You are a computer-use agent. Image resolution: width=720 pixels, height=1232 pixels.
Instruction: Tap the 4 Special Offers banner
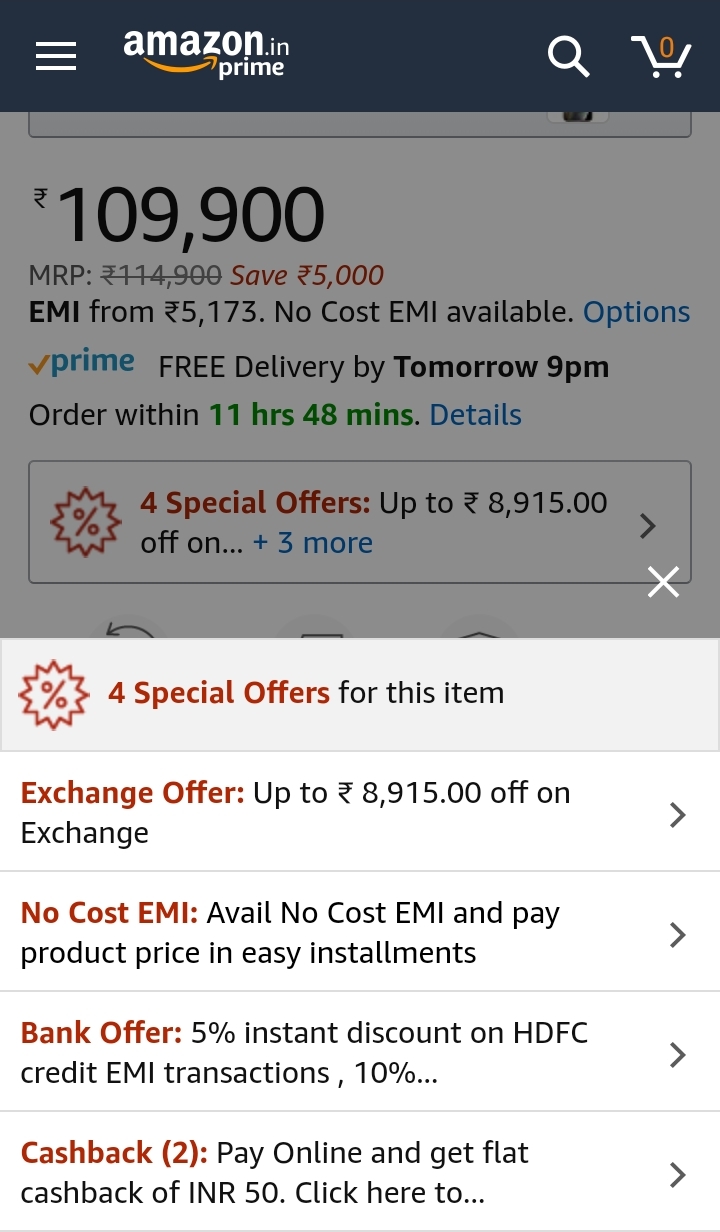pyautogui.click(x=359, y=522)
